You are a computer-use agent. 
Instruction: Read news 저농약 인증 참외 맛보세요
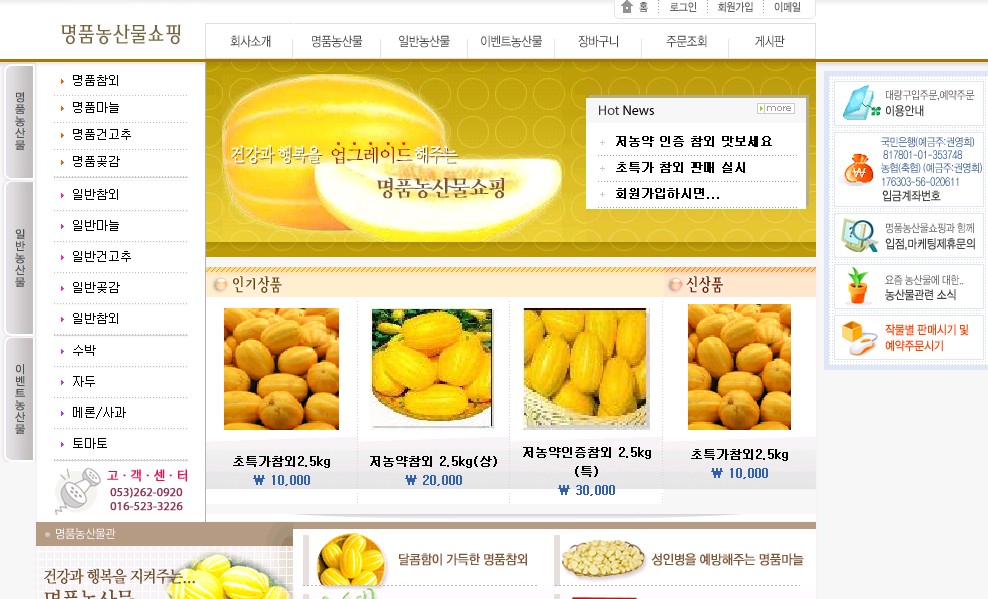click(694, 142)
